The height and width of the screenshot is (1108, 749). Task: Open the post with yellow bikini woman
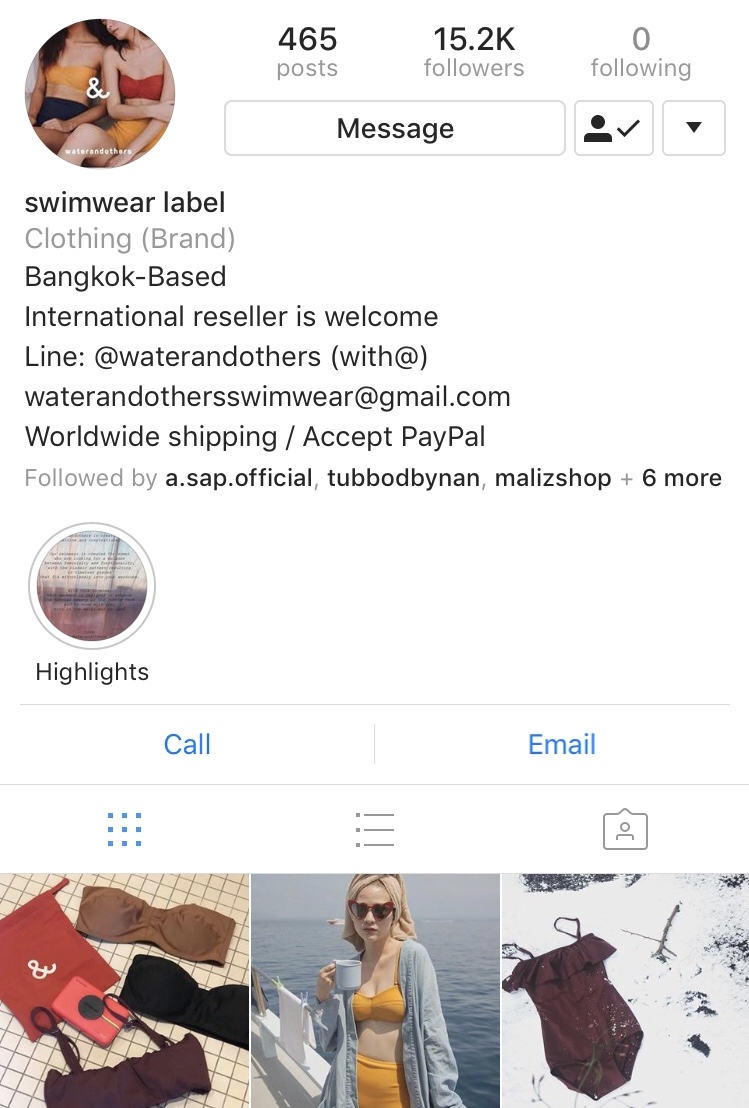(x=375, y=990)
